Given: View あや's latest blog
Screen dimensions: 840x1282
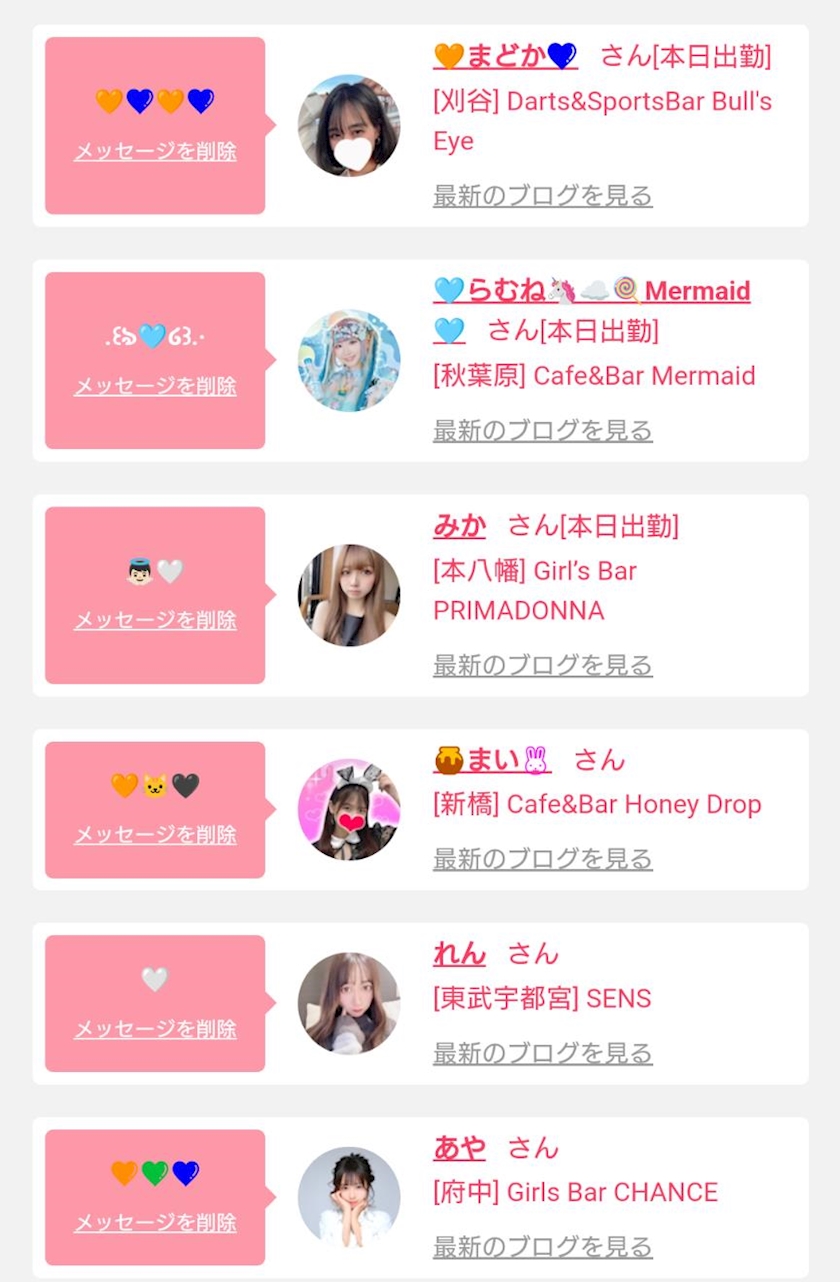Looking at the screenshot, I should tap(543, 1246).
